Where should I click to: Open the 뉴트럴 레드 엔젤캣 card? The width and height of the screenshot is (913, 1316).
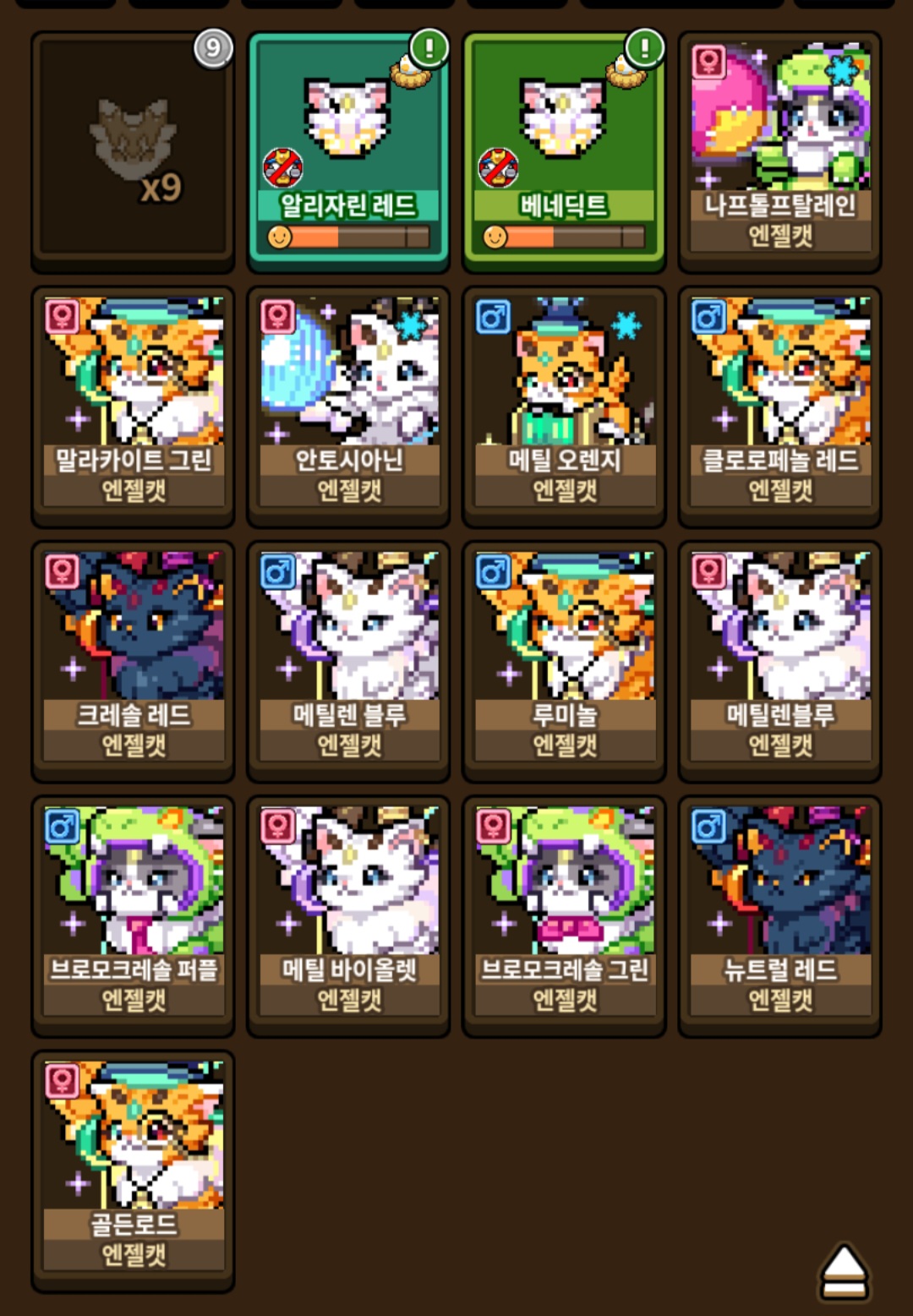[x=779, y=916]
